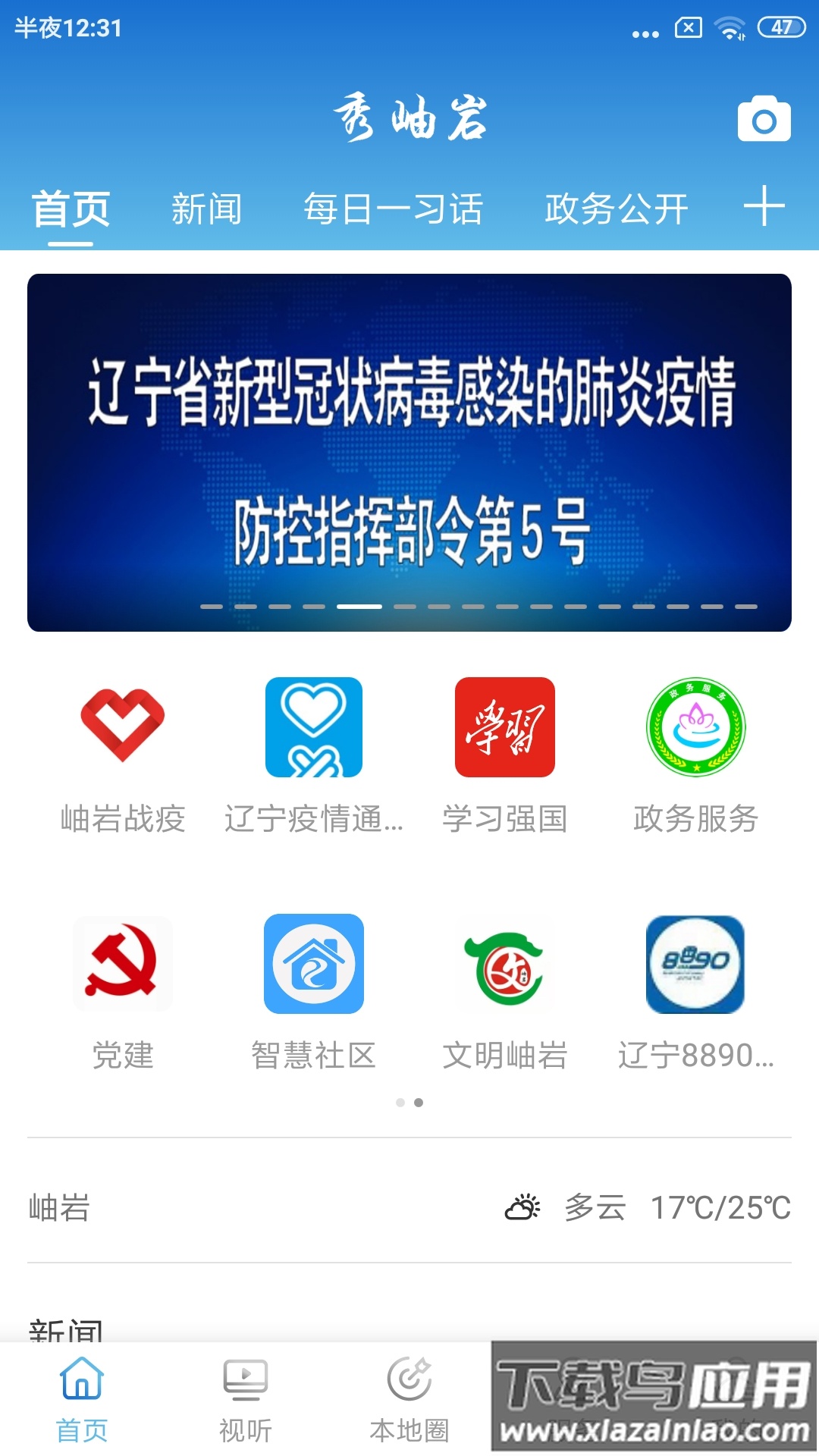Open the 政务公开 channel tab
Image resolution: width=819 pixels, height=1456 pixels.
coord(616,209)
